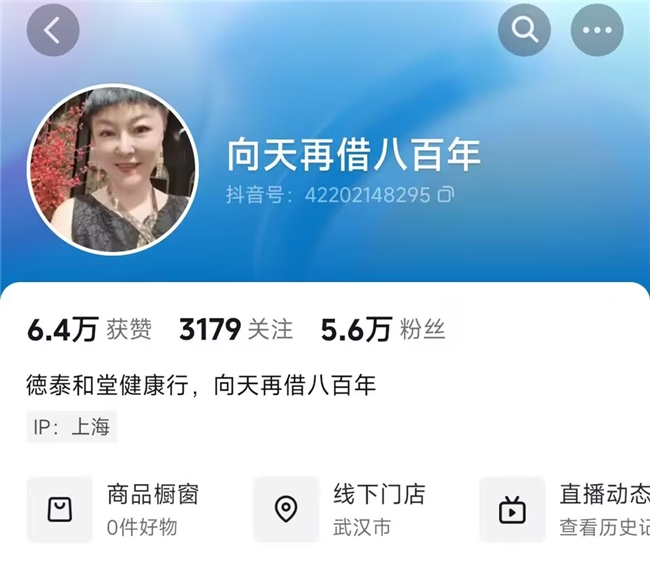Image resolution: width=650 pixels, height=561 pixels.
Task: Go back using the top-left arrow
Action: (x=53, y=30)
